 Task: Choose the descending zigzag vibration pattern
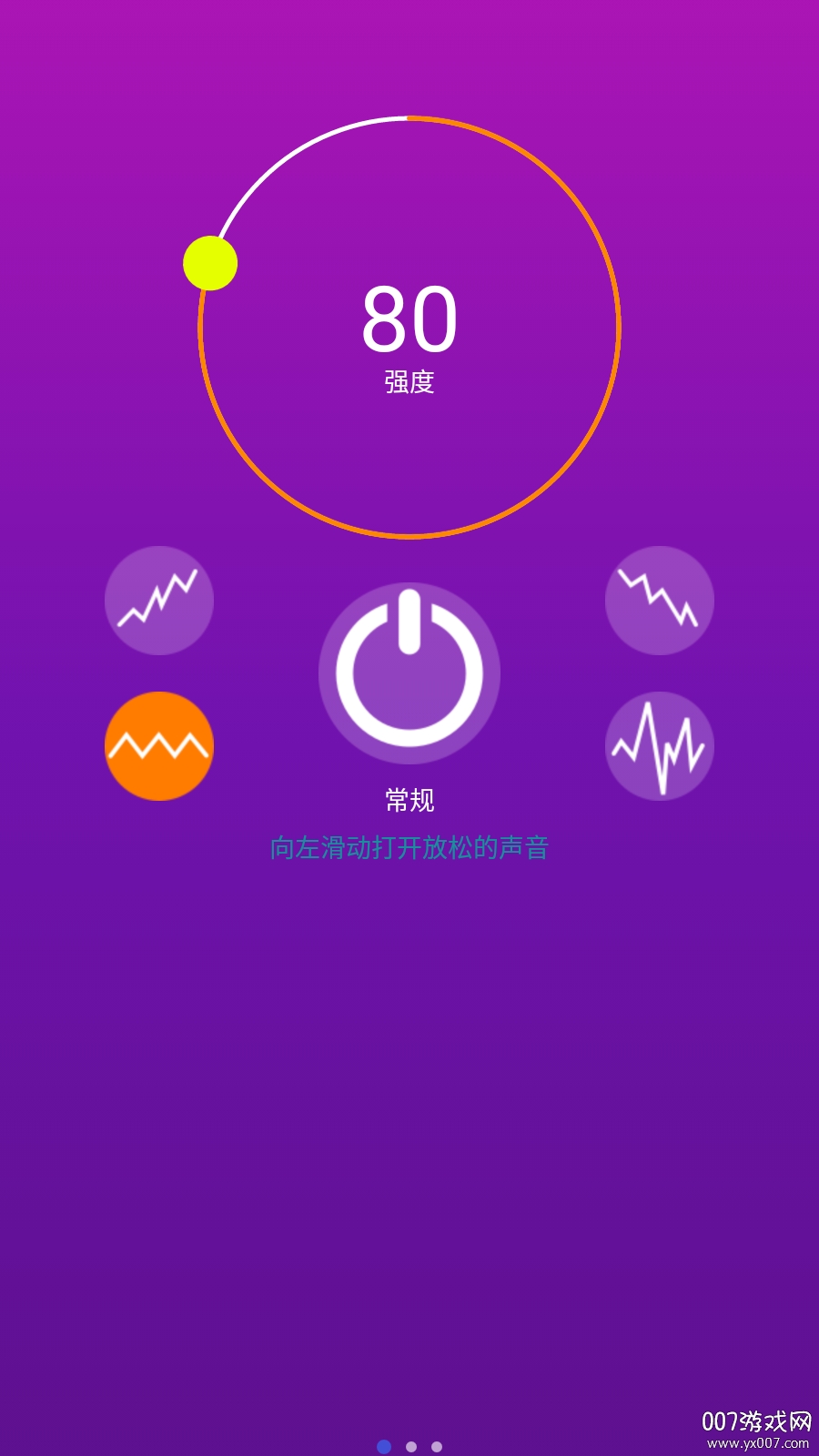click(660, 601)
